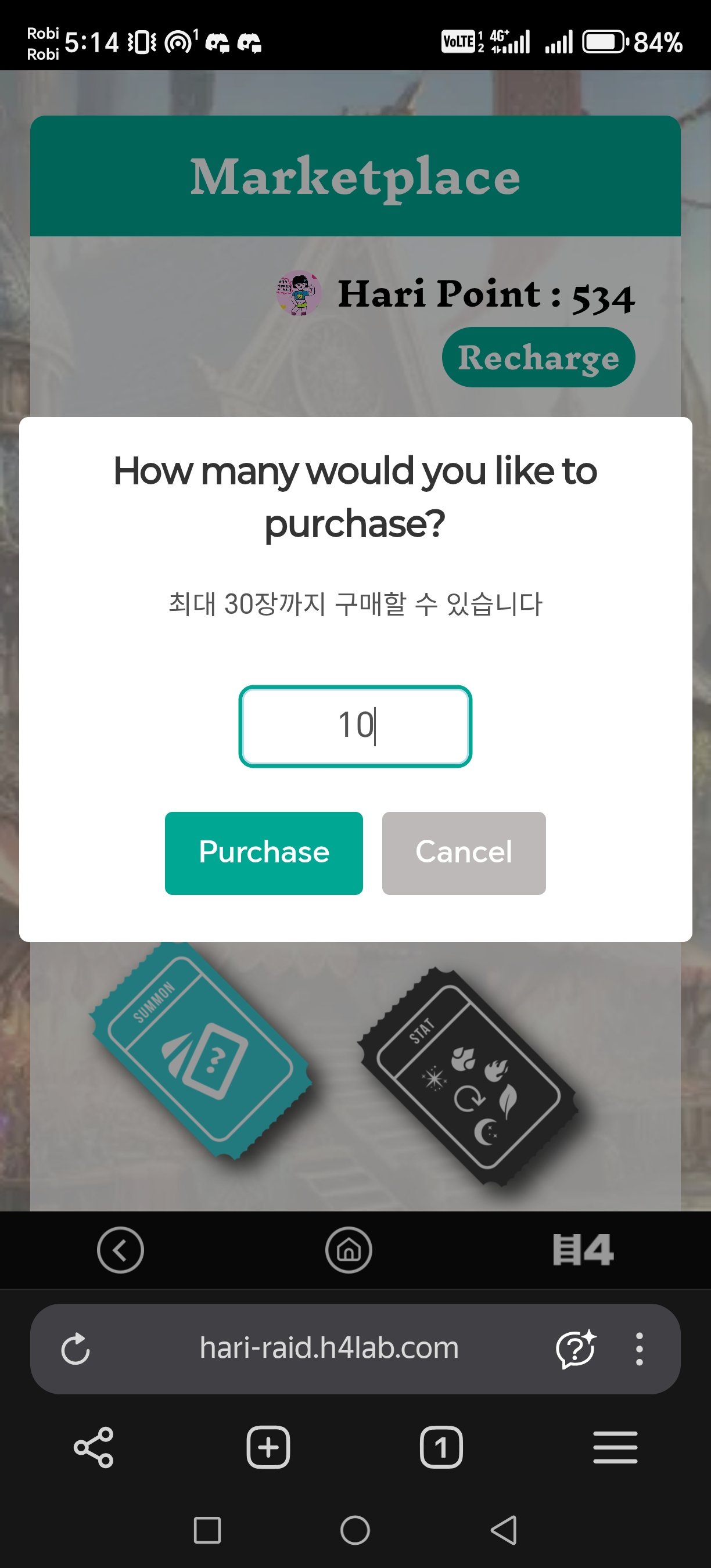711x1568 pixels.
Task: Open the system recent apps view
Action: tap(207, 1530)
